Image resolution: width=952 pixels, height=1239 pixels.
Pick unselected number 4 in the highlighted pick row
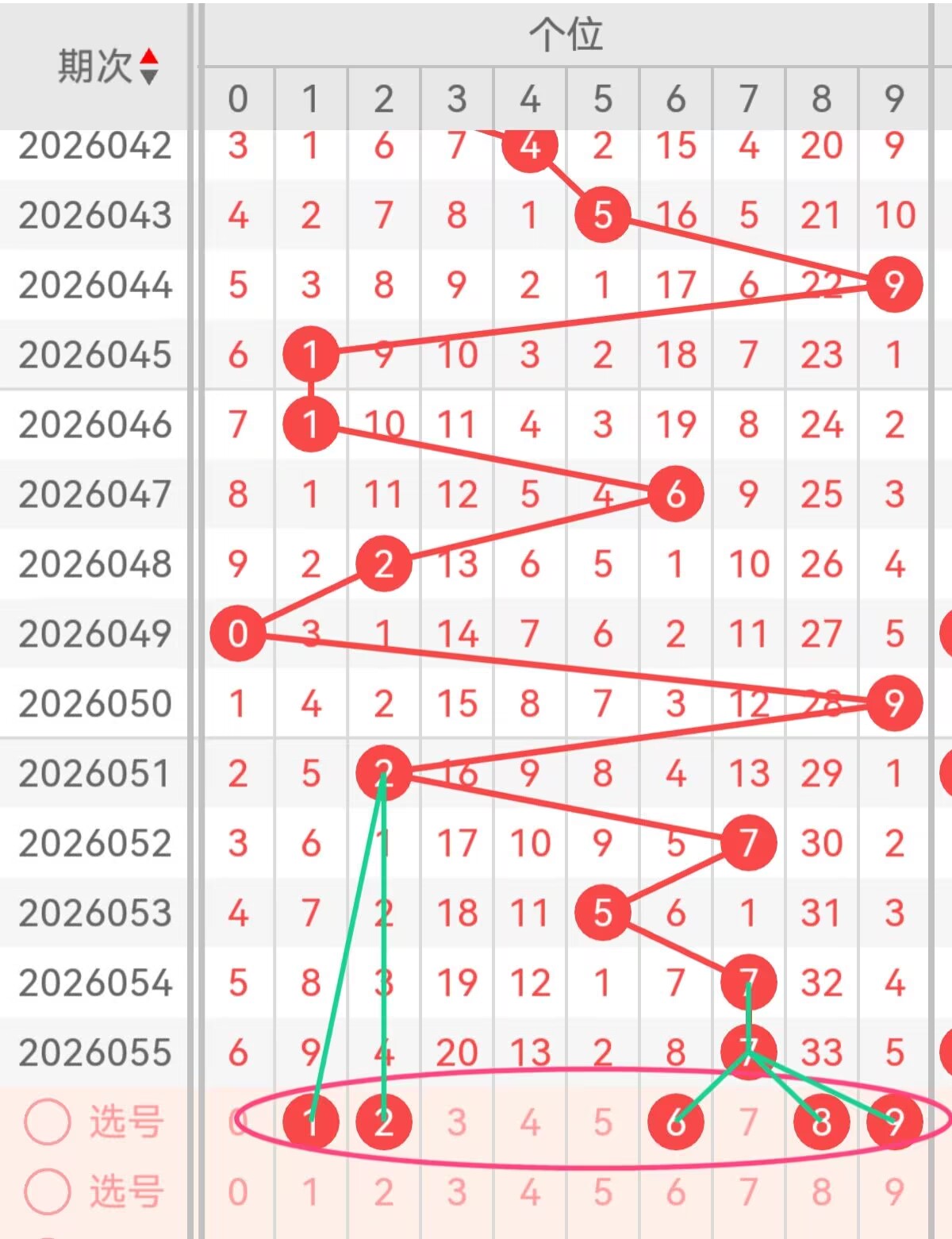click(530, 1122)
